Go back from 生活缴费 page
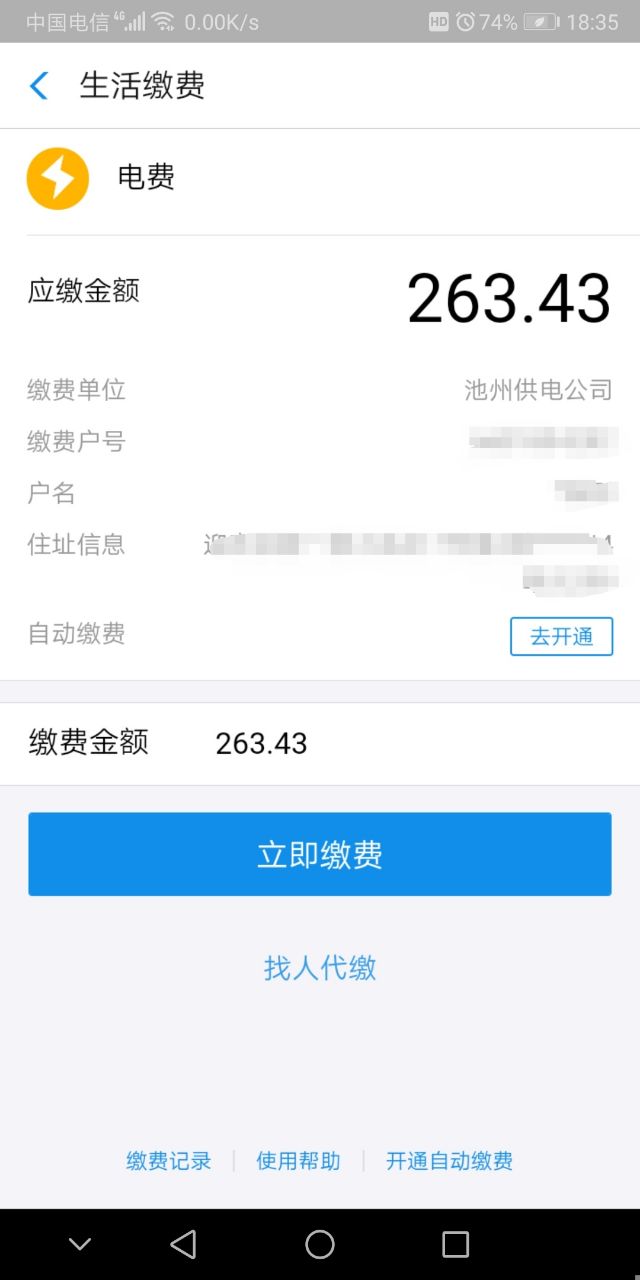640x1280 pixels. [39, 86]
